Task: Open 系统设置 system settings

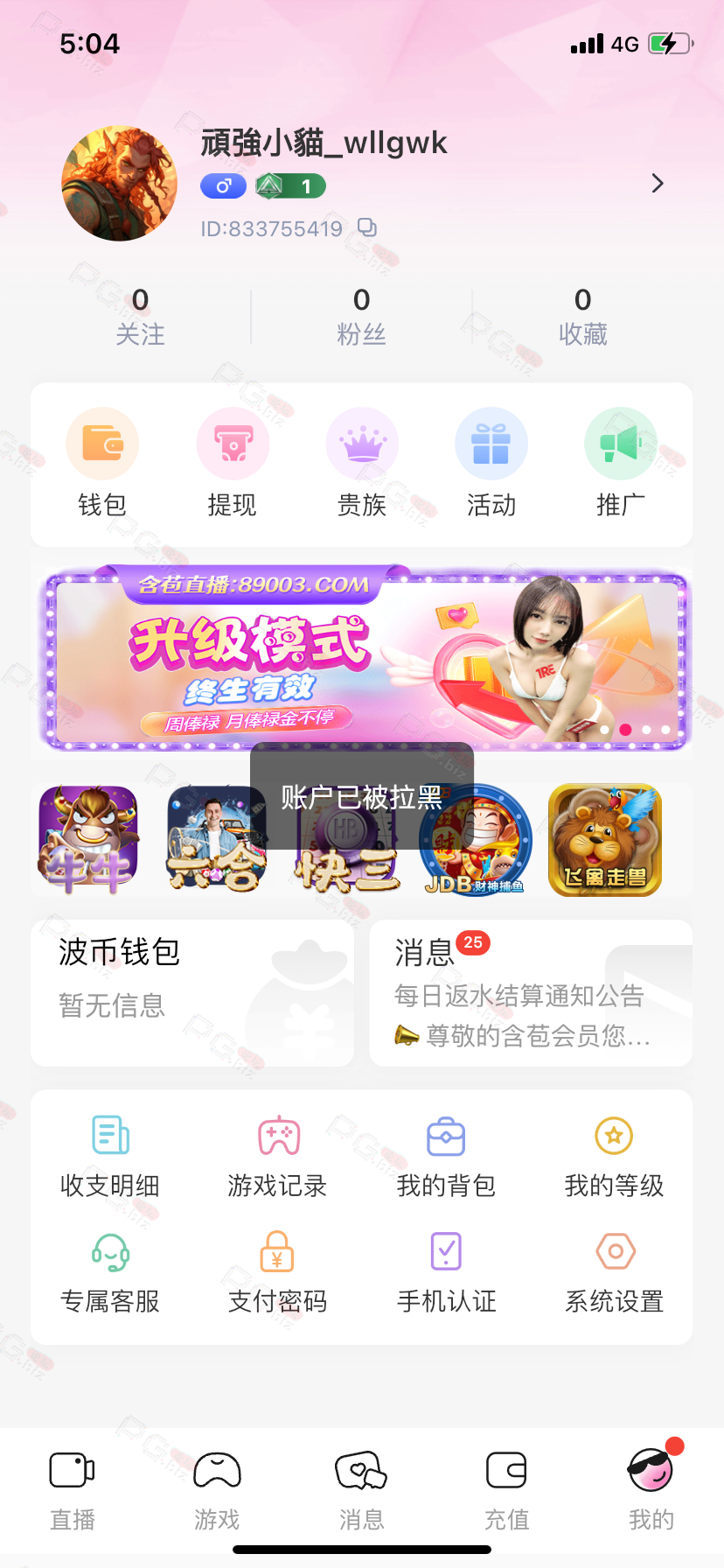Action: pyautogui.click(x=615, y=1272)
